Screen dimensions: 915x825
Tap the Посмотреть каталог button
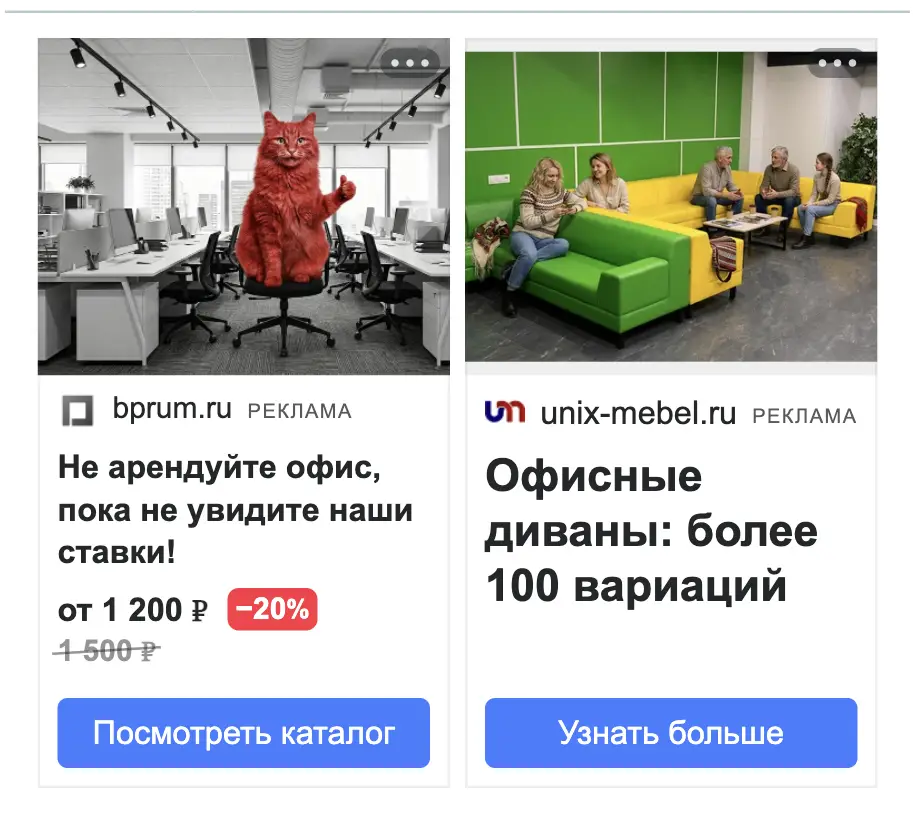pos(243,733)
